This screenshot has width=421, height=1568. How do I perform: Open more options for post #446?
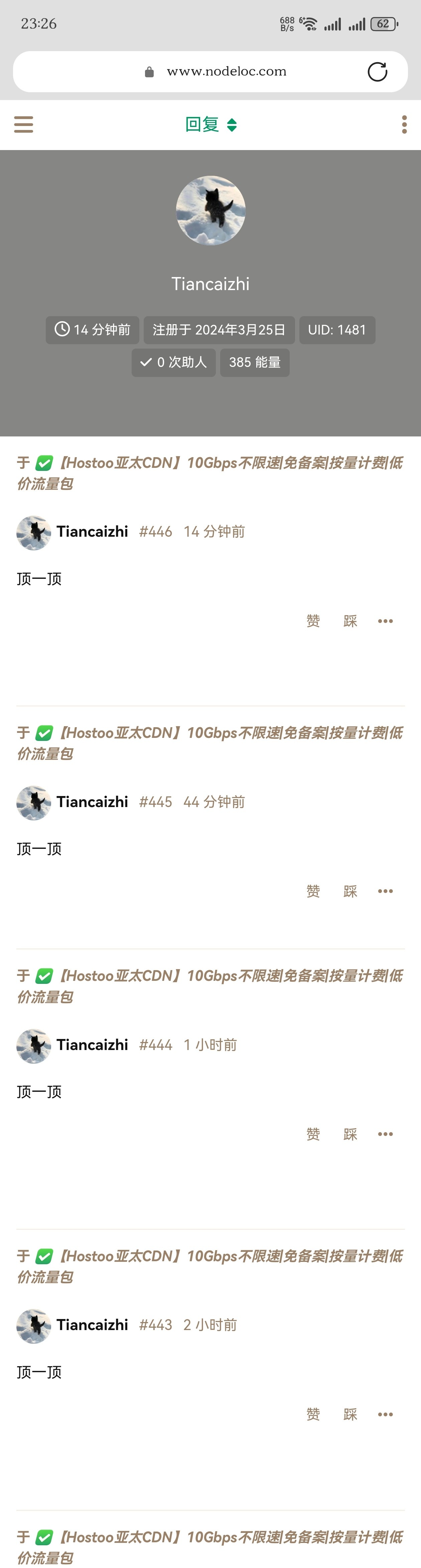point(385,621)
